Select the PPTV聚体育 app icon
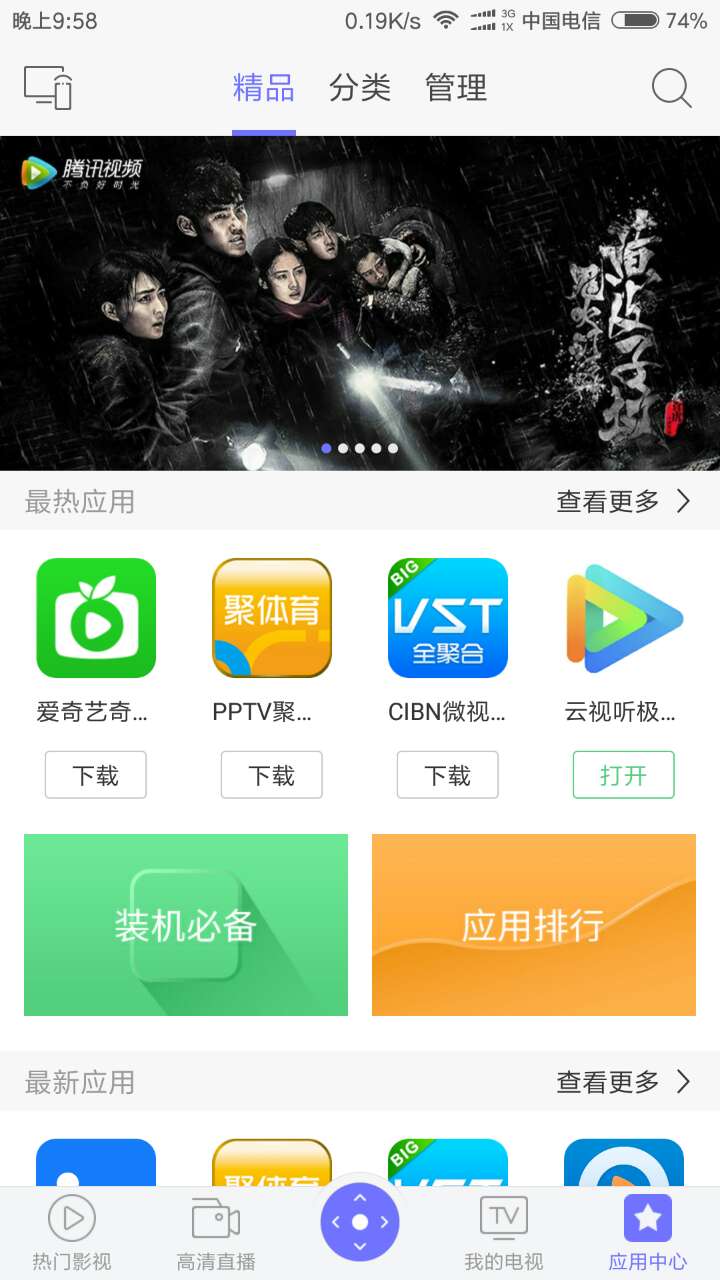The width and height of the screenshot is (720, 1280). click(x=271, y=617)
